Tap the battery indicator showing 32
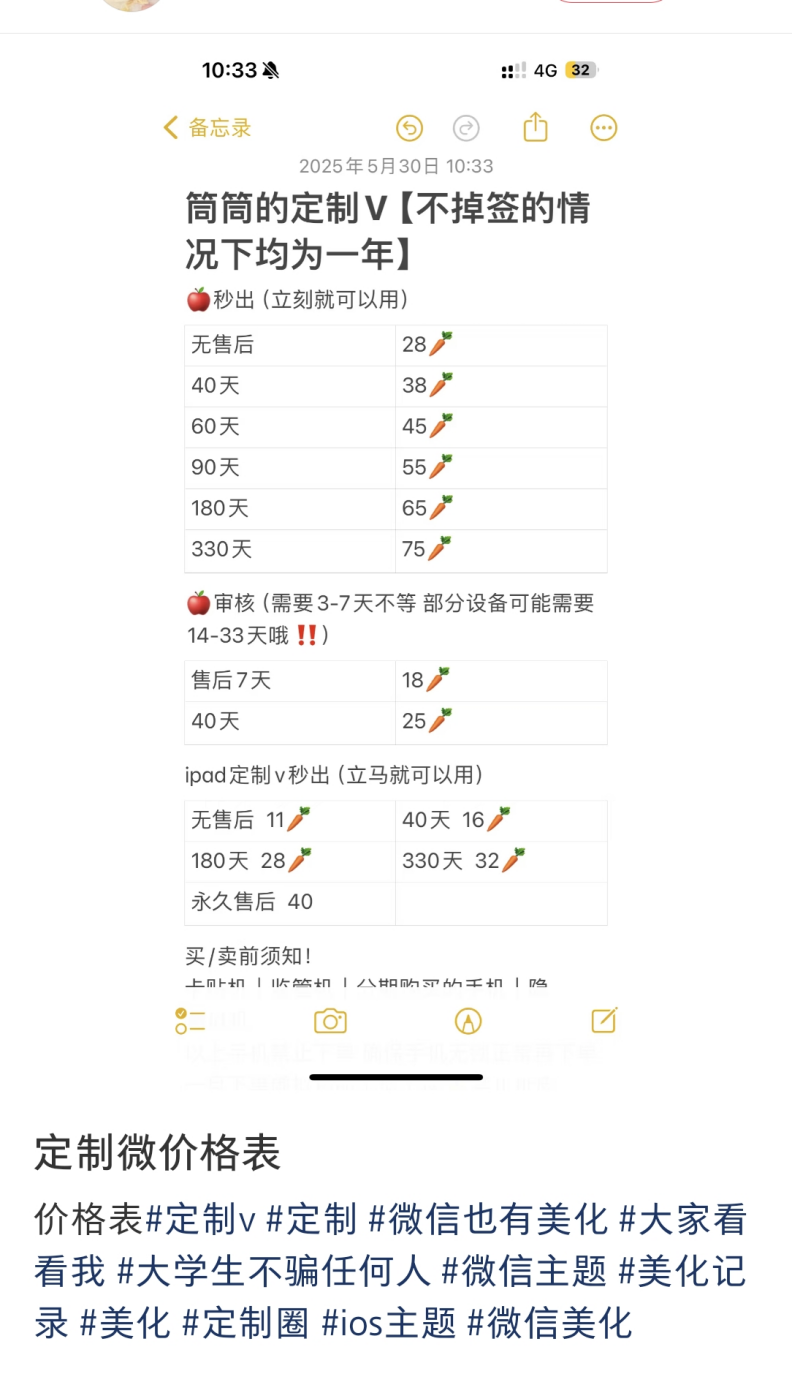The width and height of the screenshot is (792, 1374). coord(583,70)
